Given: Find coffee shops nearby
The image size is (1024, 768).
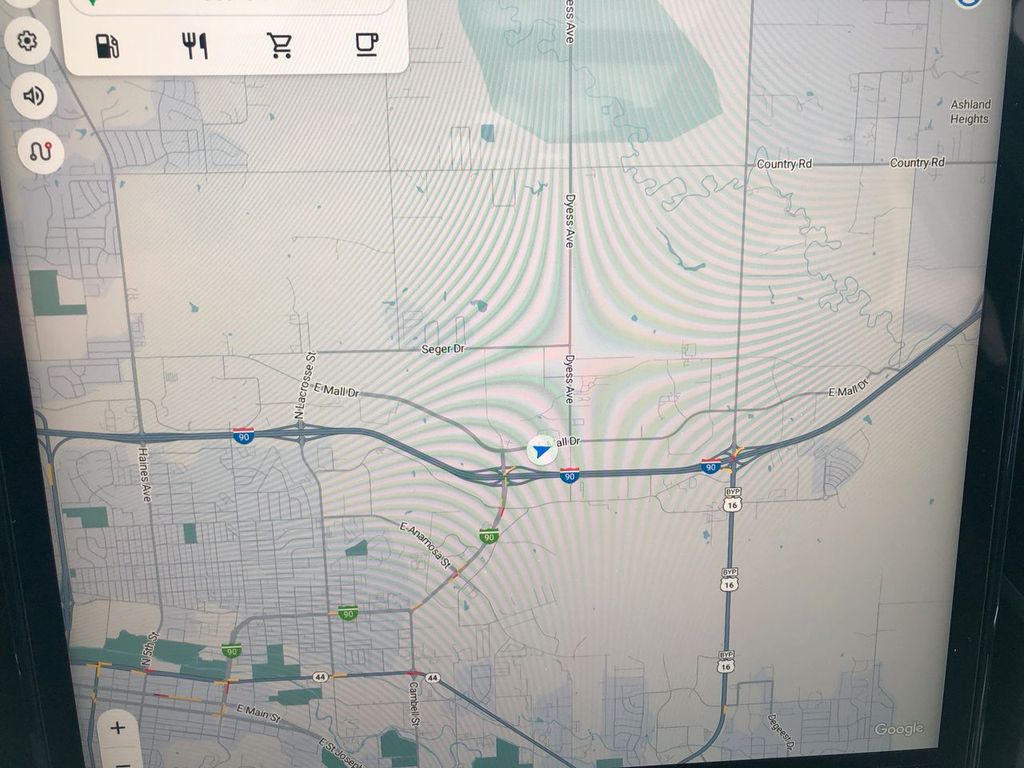Looking at the screenshot, I should pos(367,45).
